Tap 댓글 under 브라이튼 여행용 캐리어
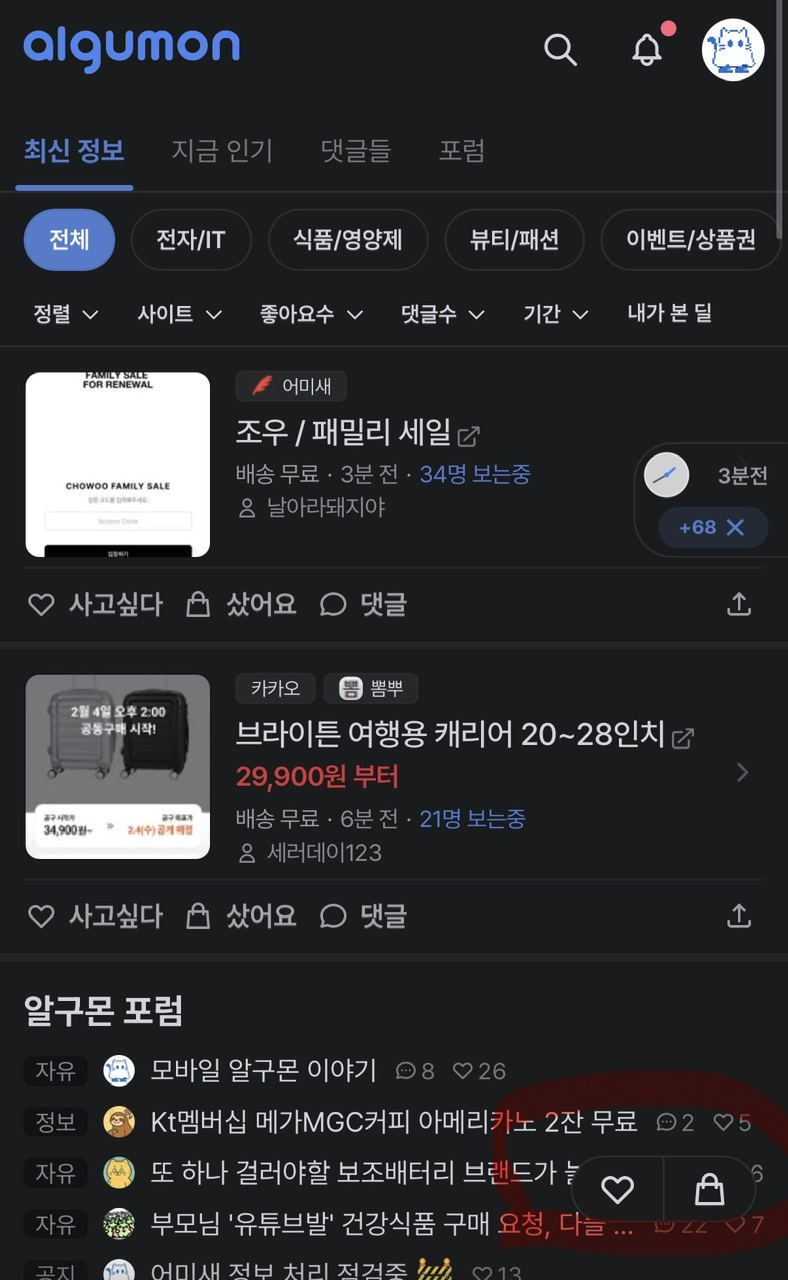Image resolution: width=788 pixels, height=1280 pixels. click(x=363, y=916)
